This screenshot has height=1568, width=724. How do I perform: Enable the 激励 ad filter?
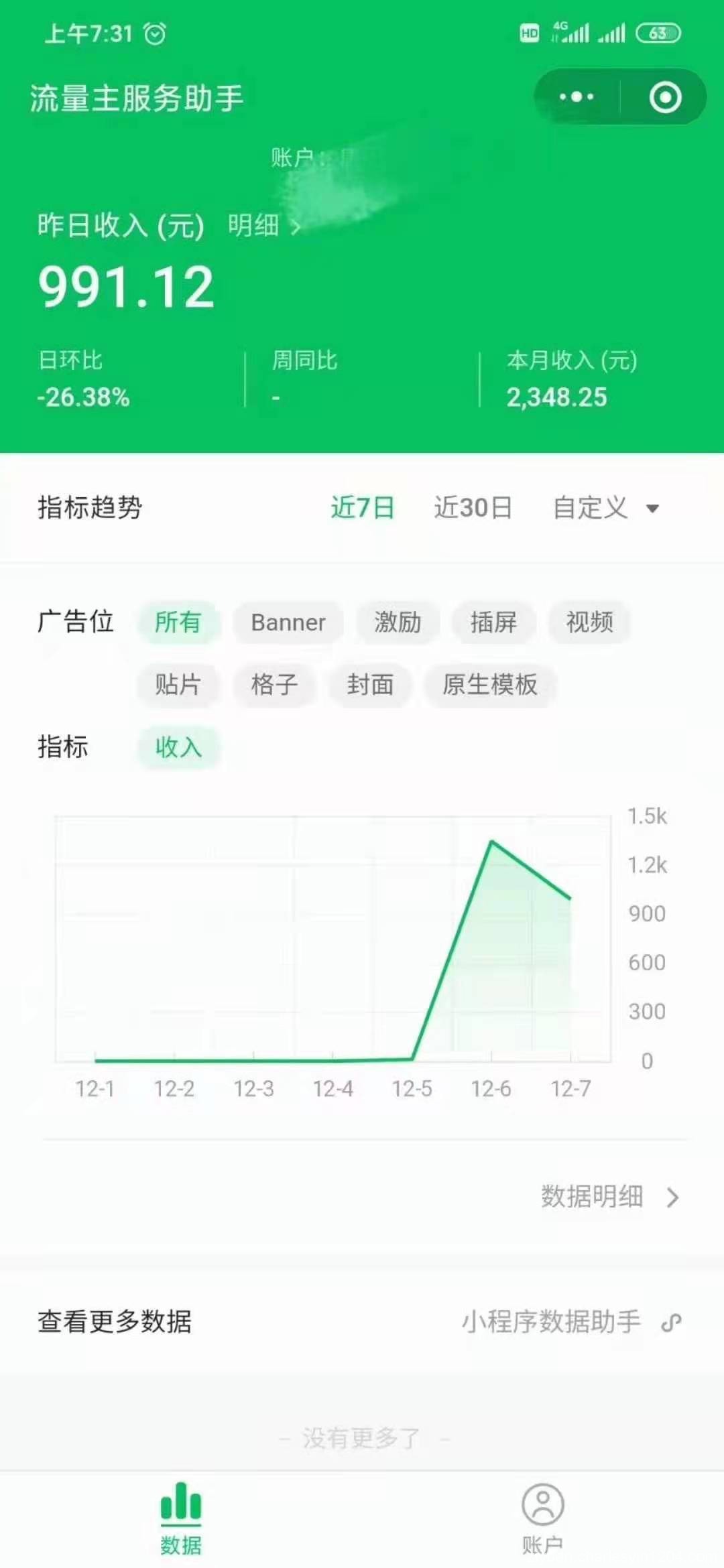(x=398, y=623)
